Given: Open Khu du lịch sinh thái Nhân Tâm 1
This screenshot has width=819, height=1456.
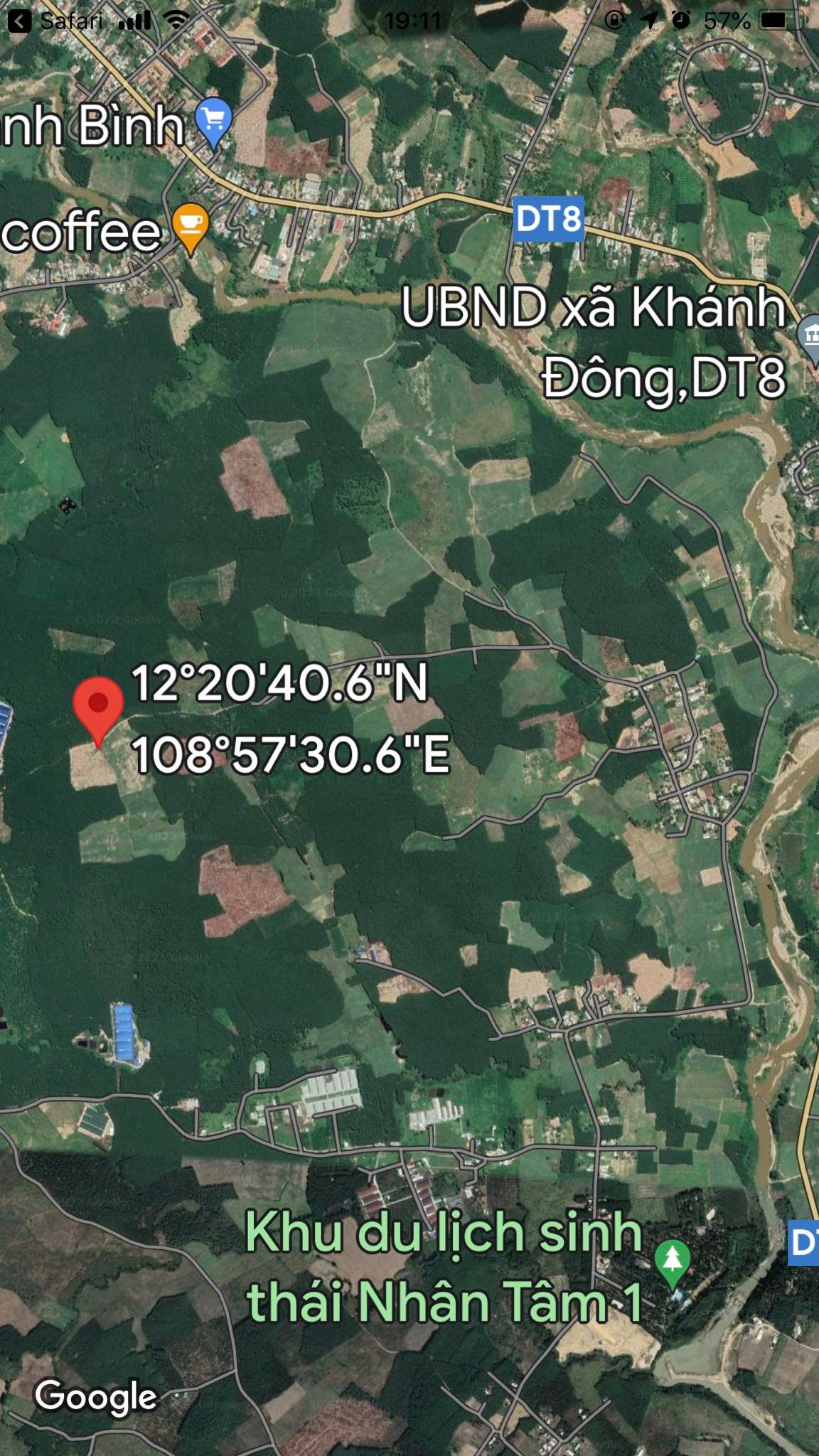Looking at the screenshot, I should [x=671, y=1261].
